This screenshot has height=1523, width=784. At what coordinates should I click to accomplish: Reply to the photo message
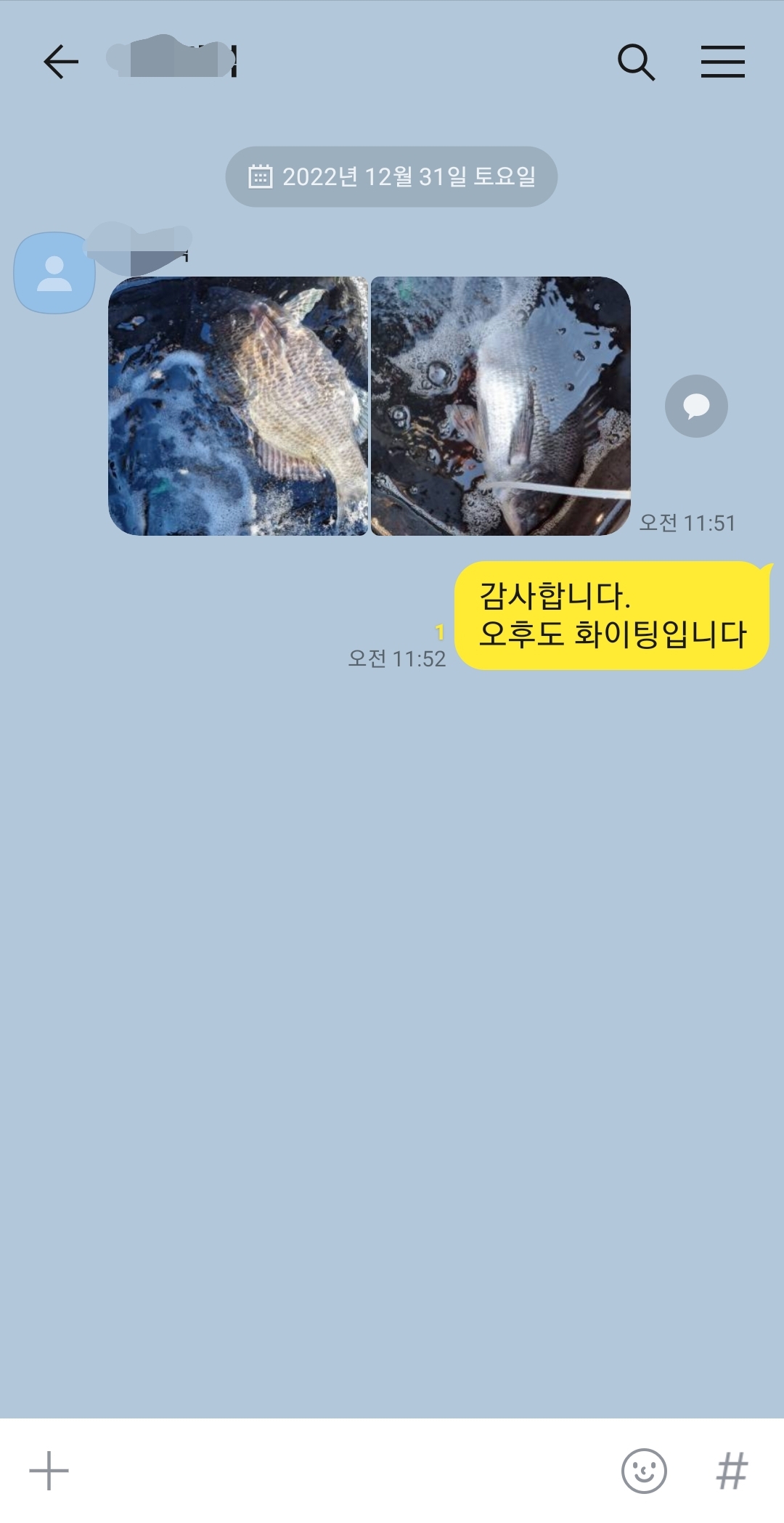695,406
